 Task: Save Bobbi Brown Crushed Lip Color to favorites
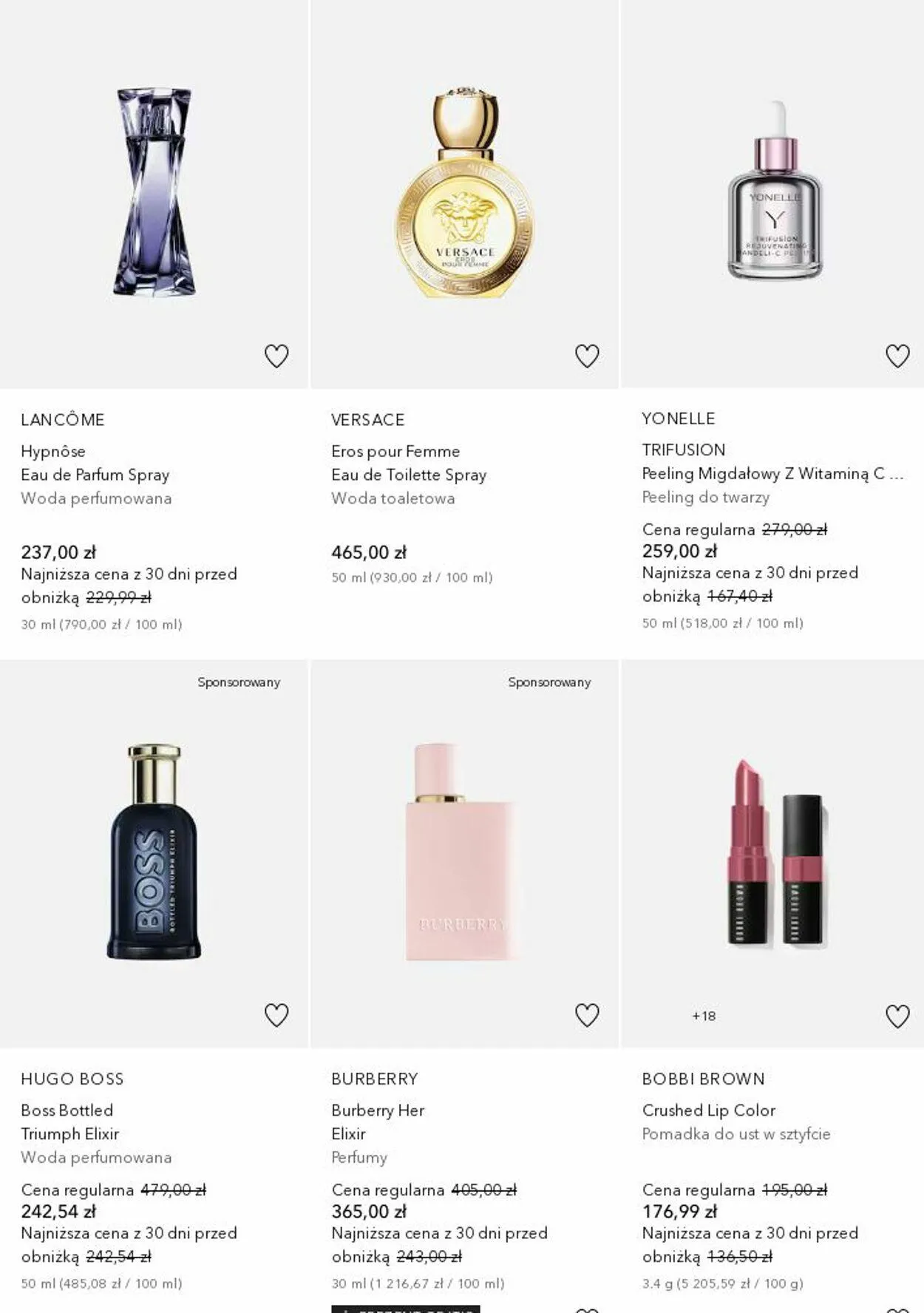(897, 1016)
